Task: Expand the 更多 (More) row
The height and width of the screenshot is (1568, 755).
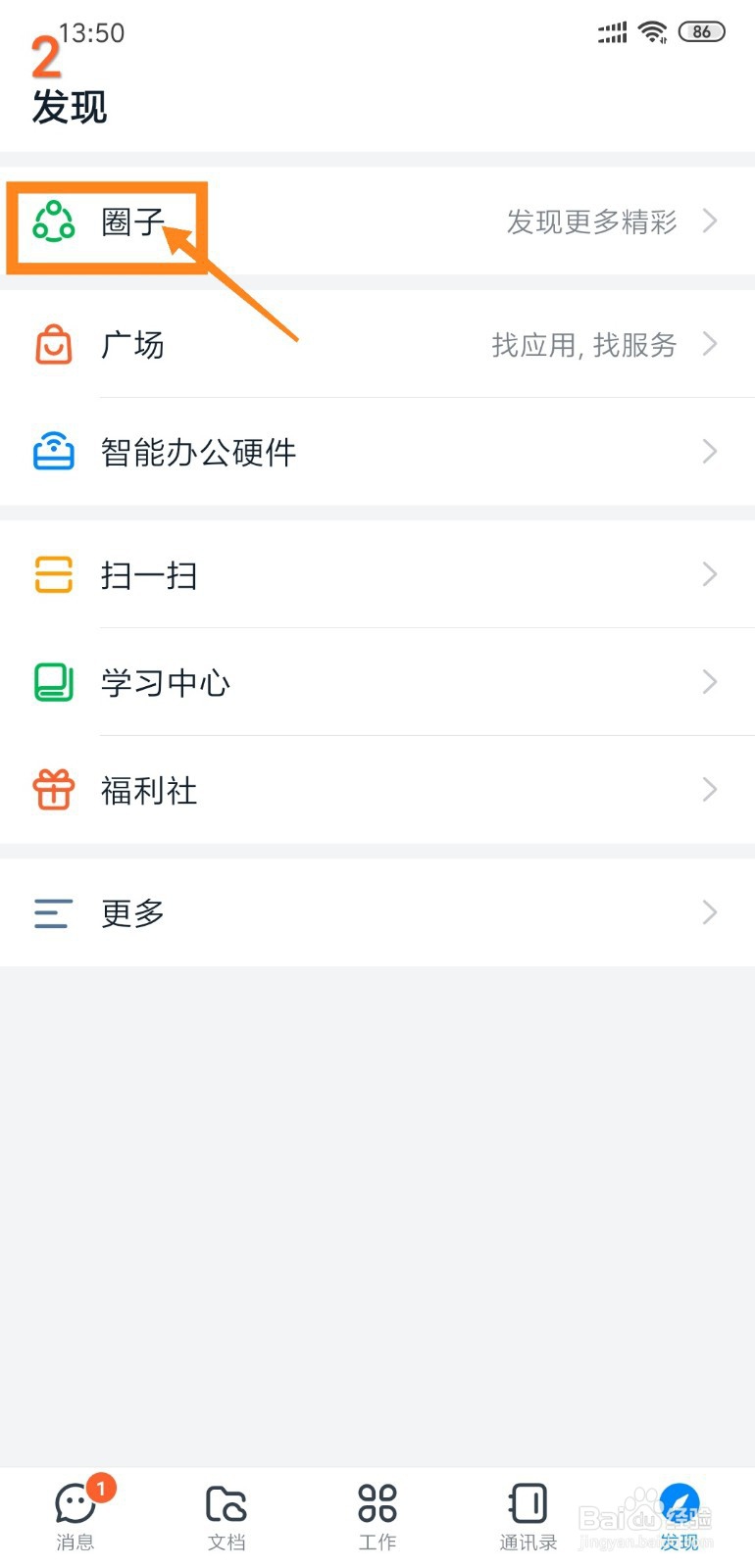Action: (131, 912)
